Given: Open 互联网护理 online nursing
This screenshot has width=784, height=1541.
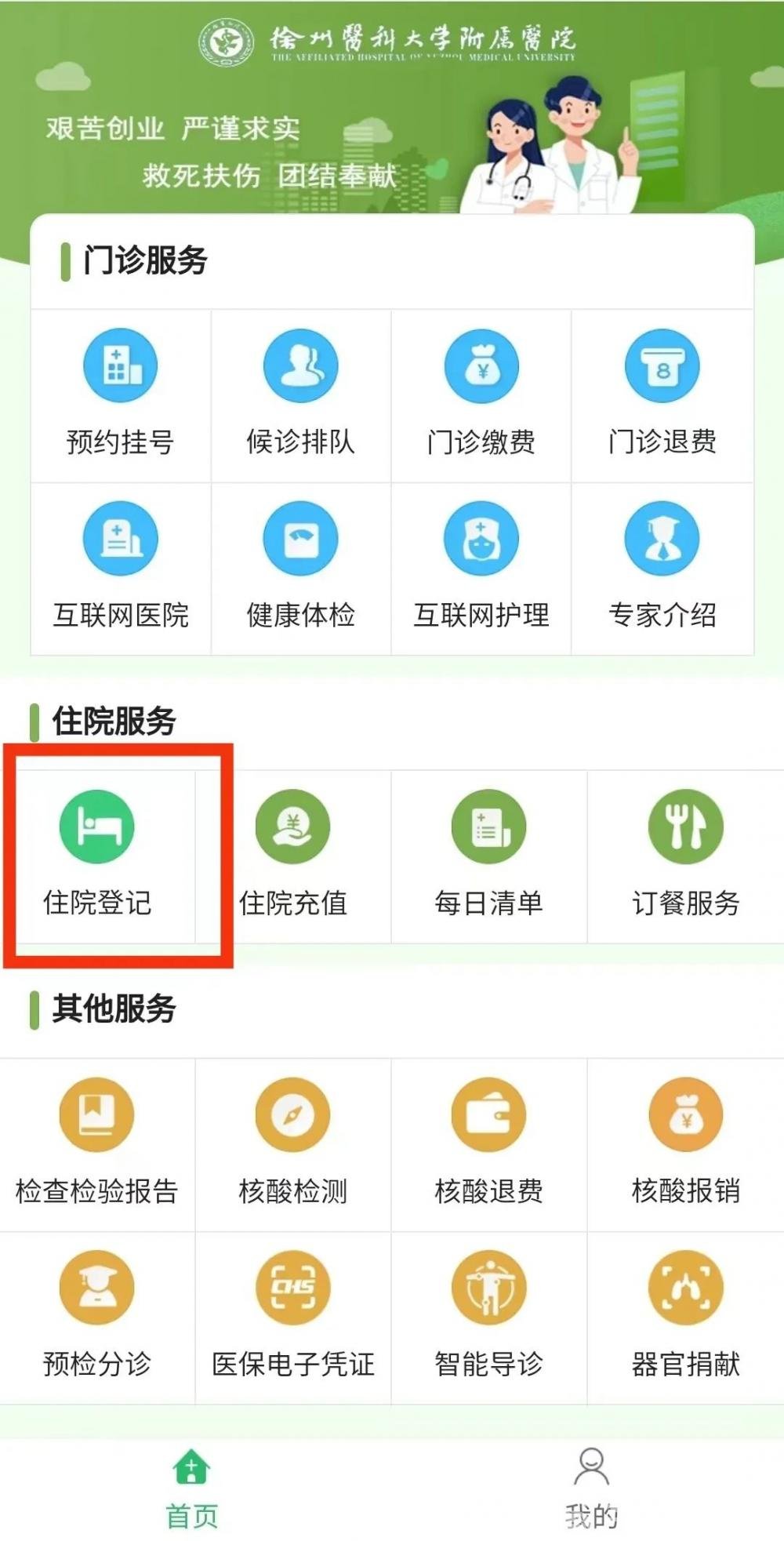Looking at the screenshot, I should 481,566.
